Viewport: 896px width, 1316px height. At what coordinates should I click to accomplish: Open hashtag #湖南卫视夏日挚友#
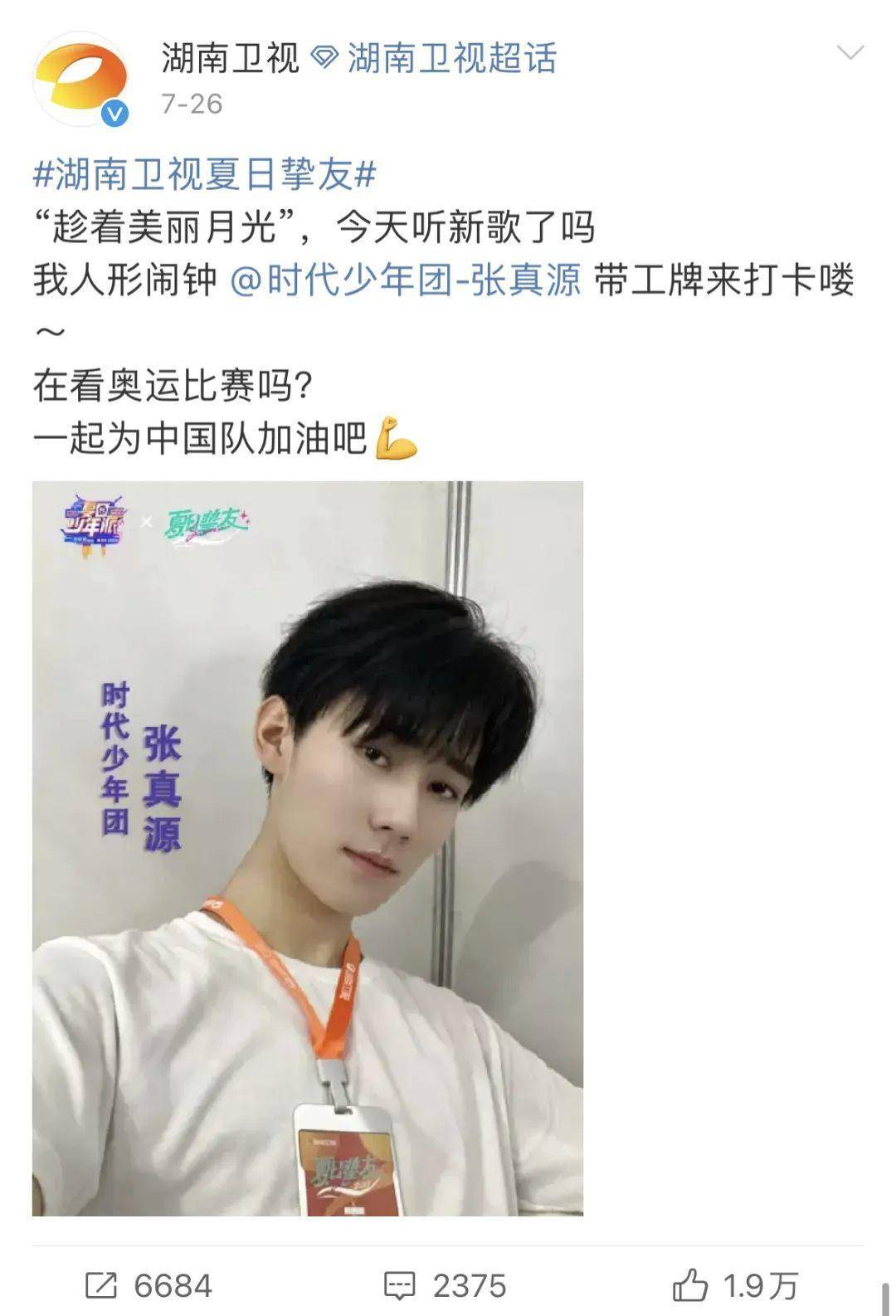coord(205,174)
